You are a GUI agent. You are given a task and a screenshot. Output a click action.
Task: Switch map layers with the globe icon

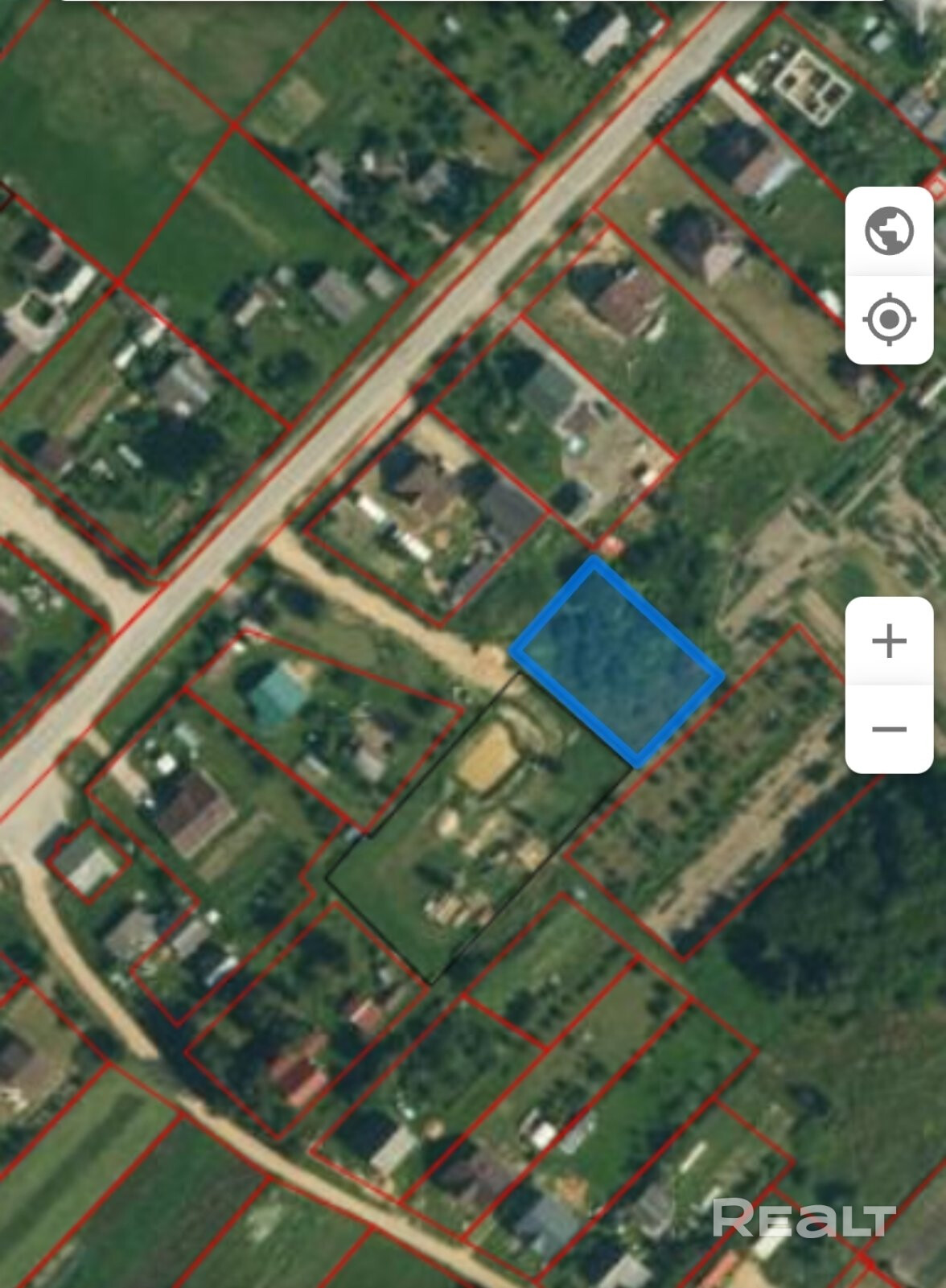pyautogui.click(x=889, y=232)
